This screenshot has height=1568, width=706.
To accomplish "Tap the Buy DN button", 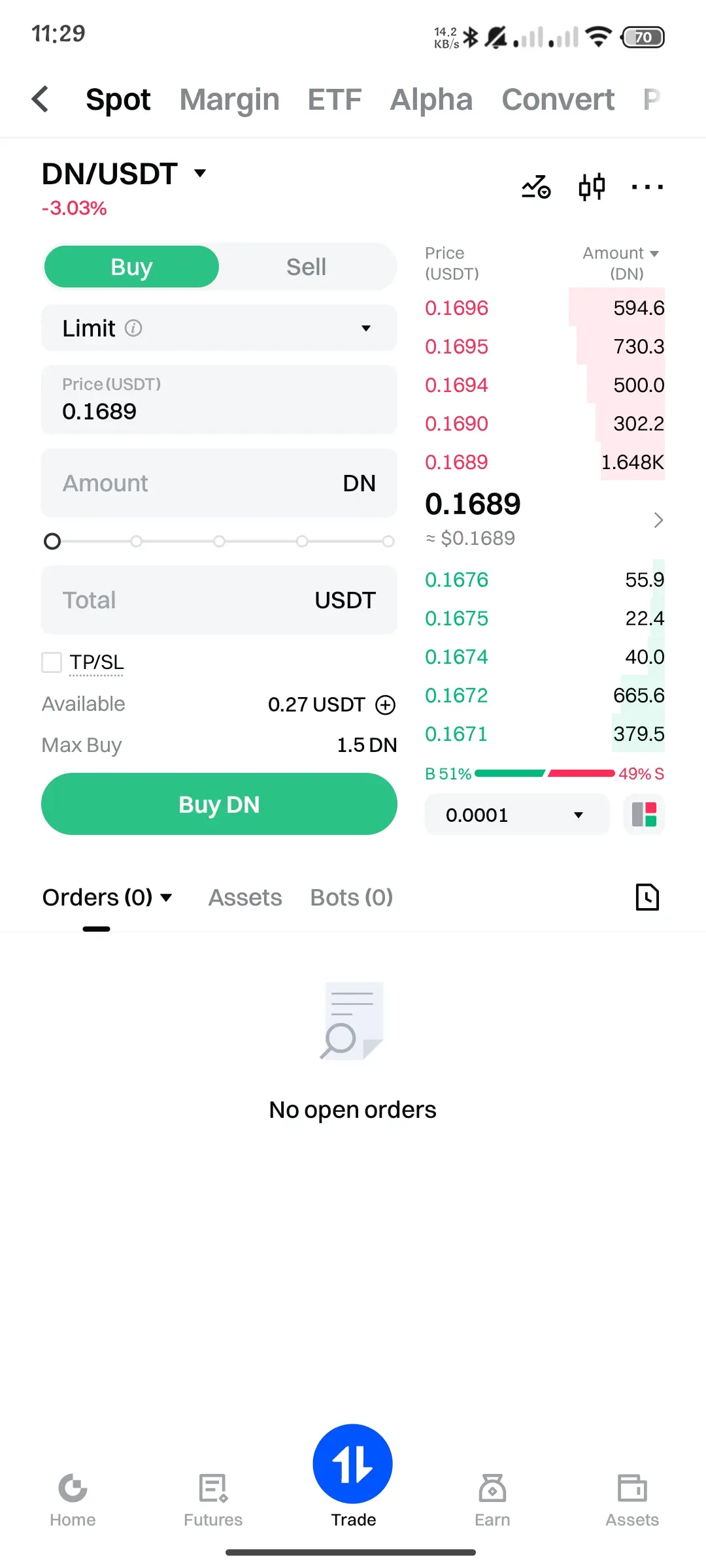I will (x=219, y=804).
